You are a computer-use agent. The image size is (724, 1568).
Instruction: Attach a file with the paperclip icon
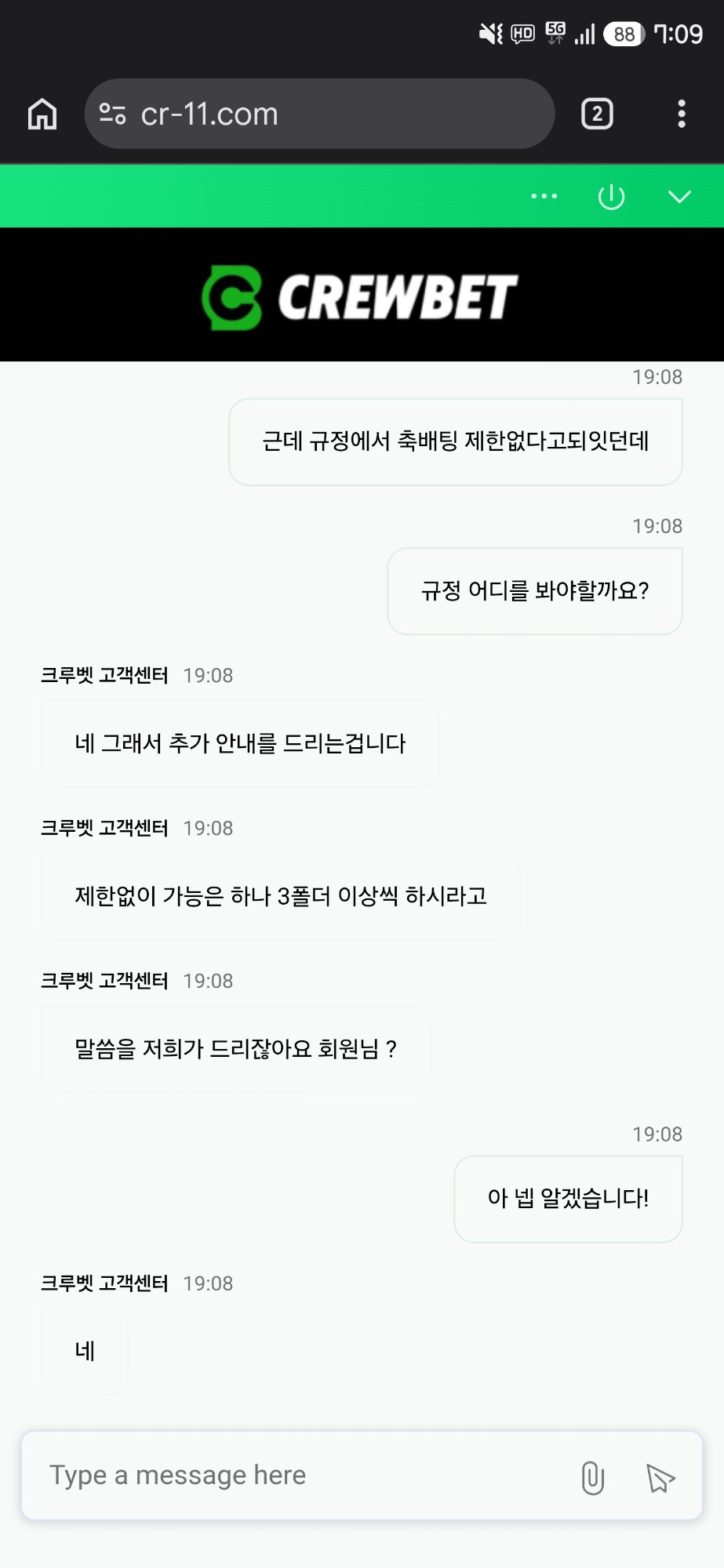click(593, 1478)
